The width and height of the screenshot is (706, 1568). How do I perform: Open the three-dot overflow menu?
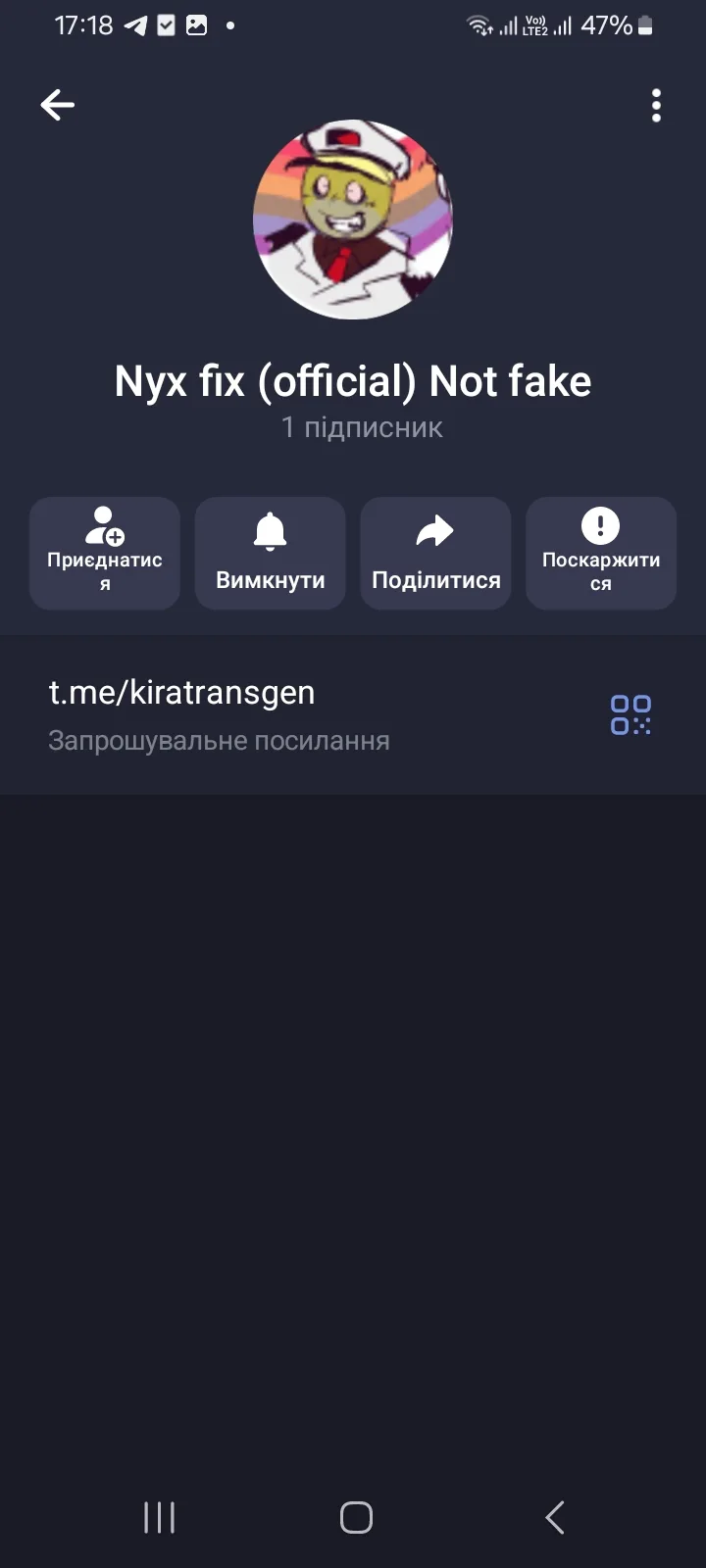tap(656, 106)
